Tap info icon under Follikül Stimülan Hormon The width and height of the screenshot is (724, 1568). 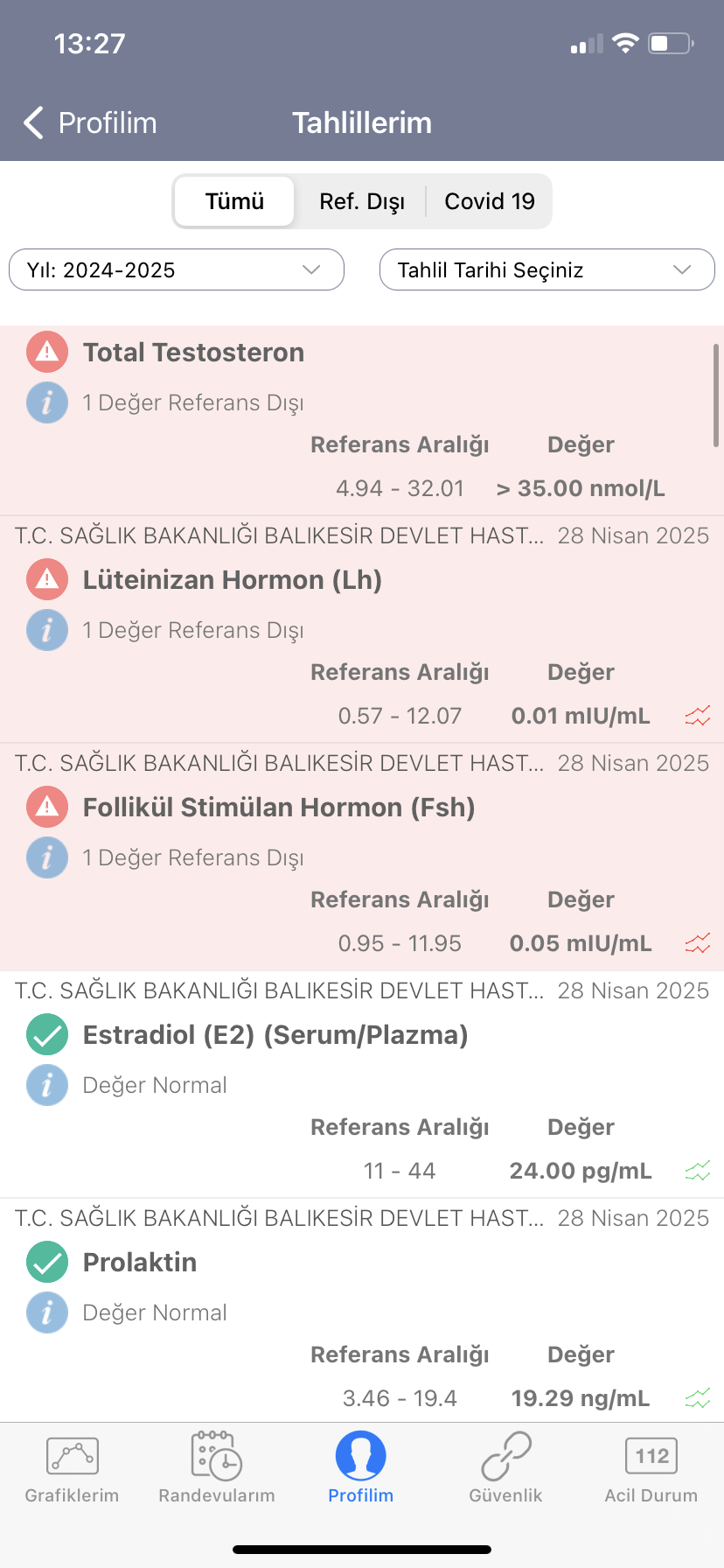(x=47, y=857)
